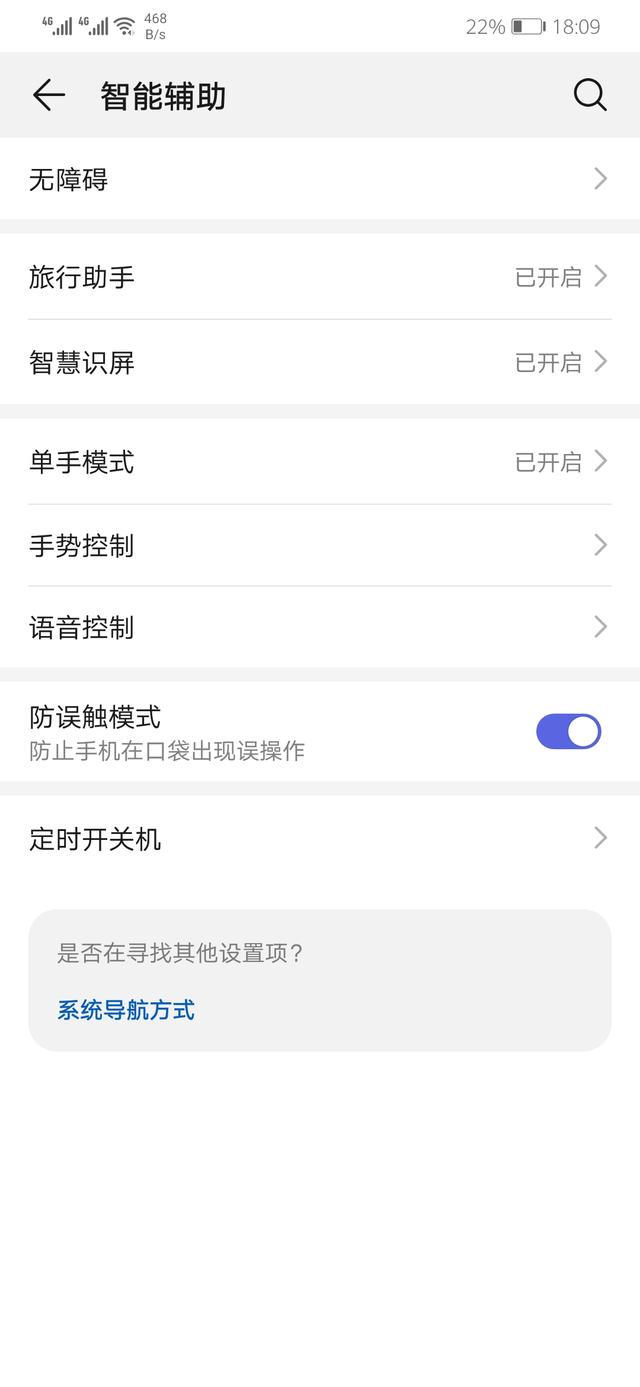Viewport: 640px width, 1387px height.
Task: Follow the 系统导航方式 link
Action: point(126,1010)
